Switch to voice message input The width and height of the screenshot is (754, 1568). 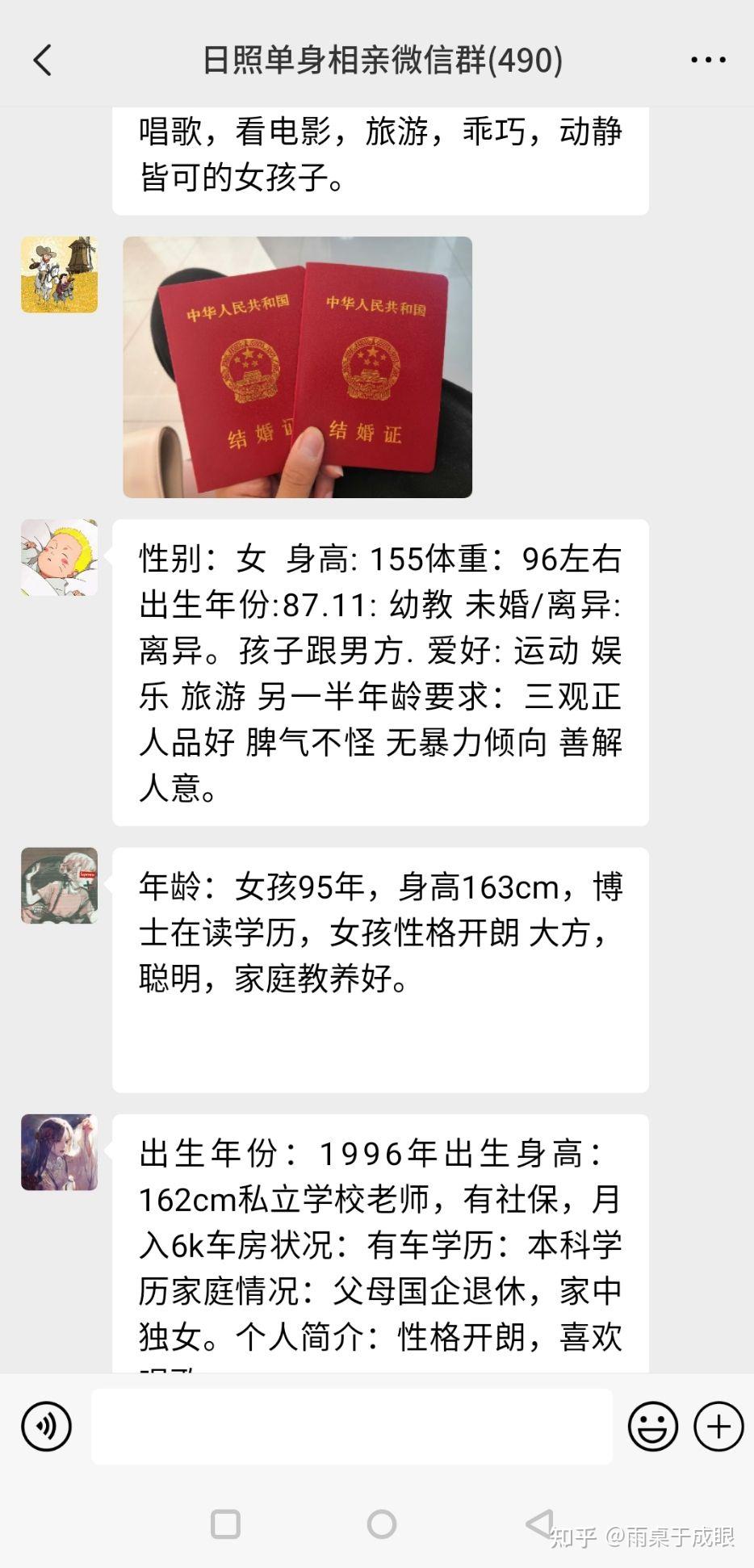tap(46, 1427)
